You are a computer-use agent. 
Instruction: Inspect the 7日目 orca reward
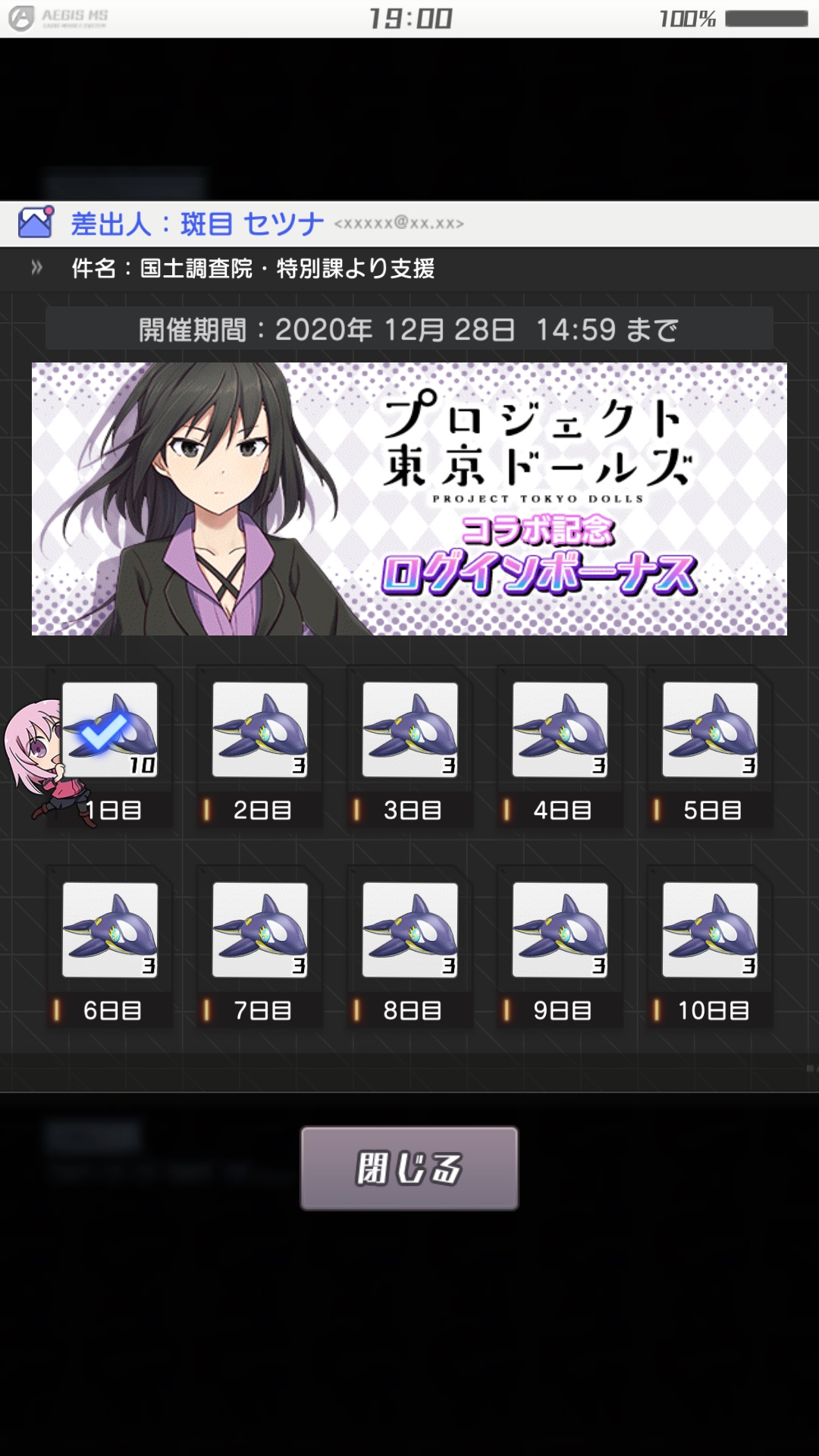pos(260,930)
